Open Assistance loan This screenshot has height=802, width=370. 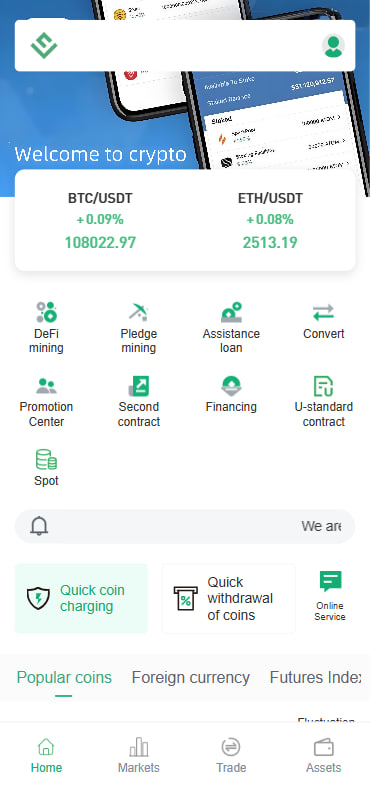pyautogui.click(x=231, y=328)
